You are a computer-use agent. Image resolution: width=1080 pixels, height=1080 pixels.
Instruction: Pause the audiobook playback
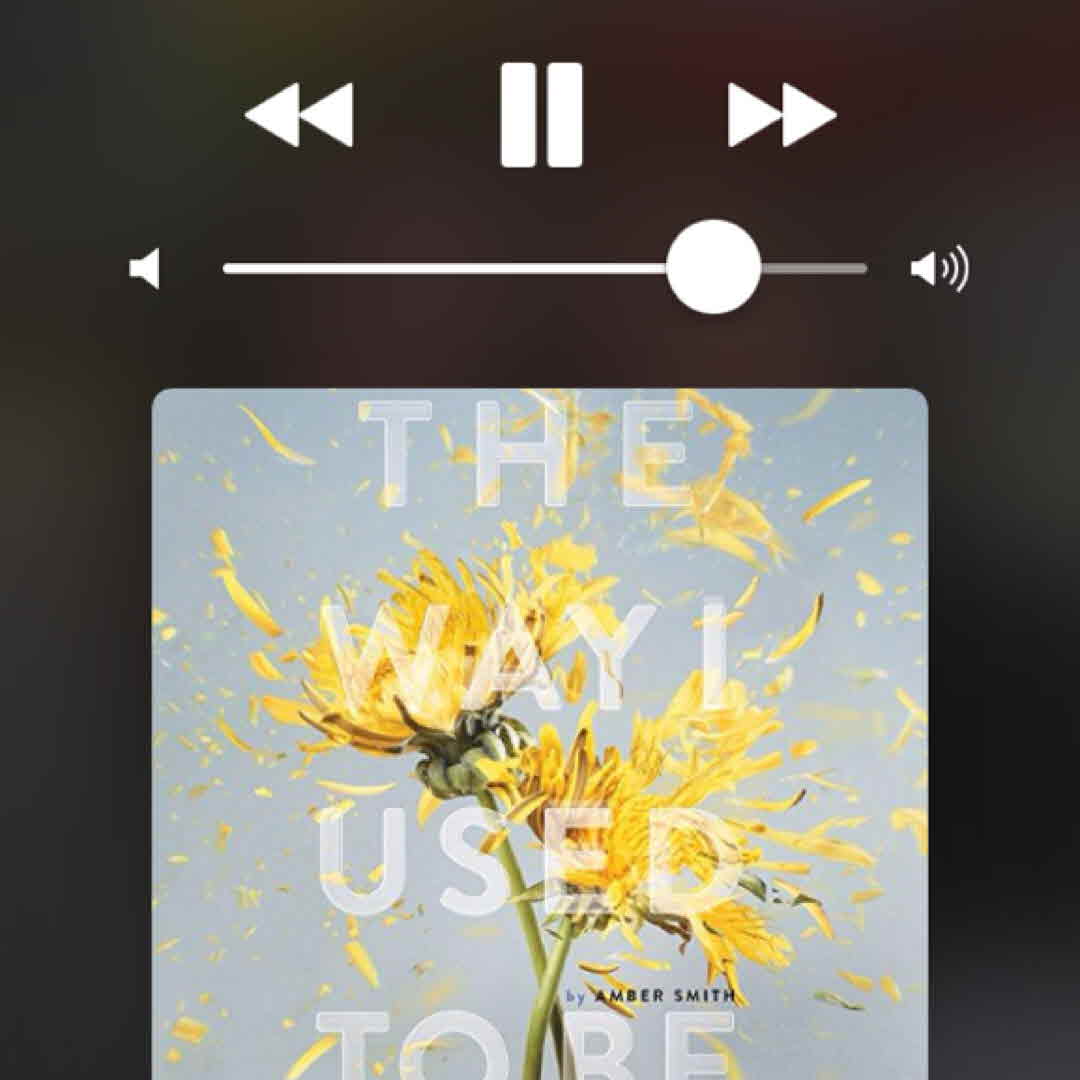click(x=541, y=114)
